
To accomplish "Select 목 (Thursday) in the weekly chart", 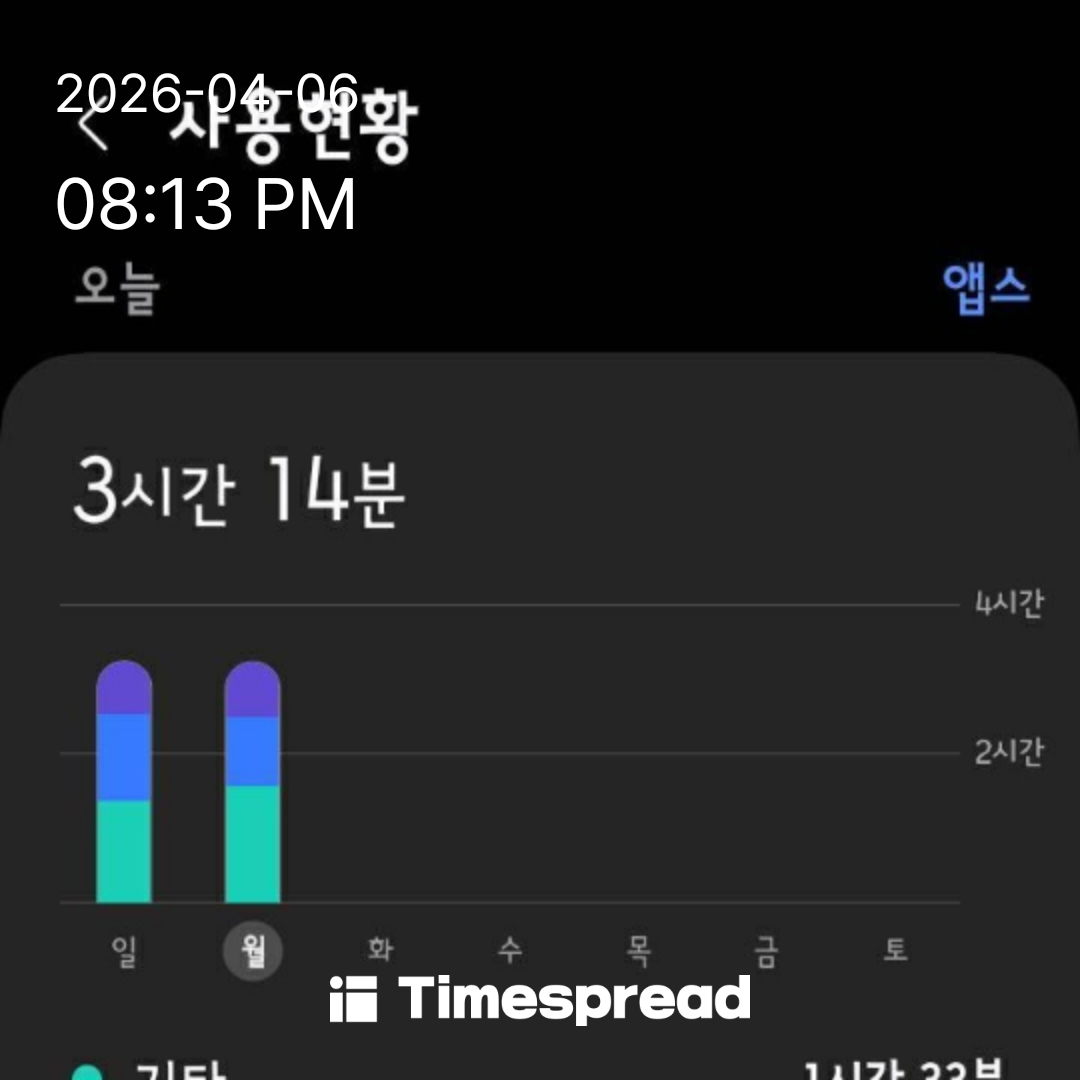I will 637,951.
